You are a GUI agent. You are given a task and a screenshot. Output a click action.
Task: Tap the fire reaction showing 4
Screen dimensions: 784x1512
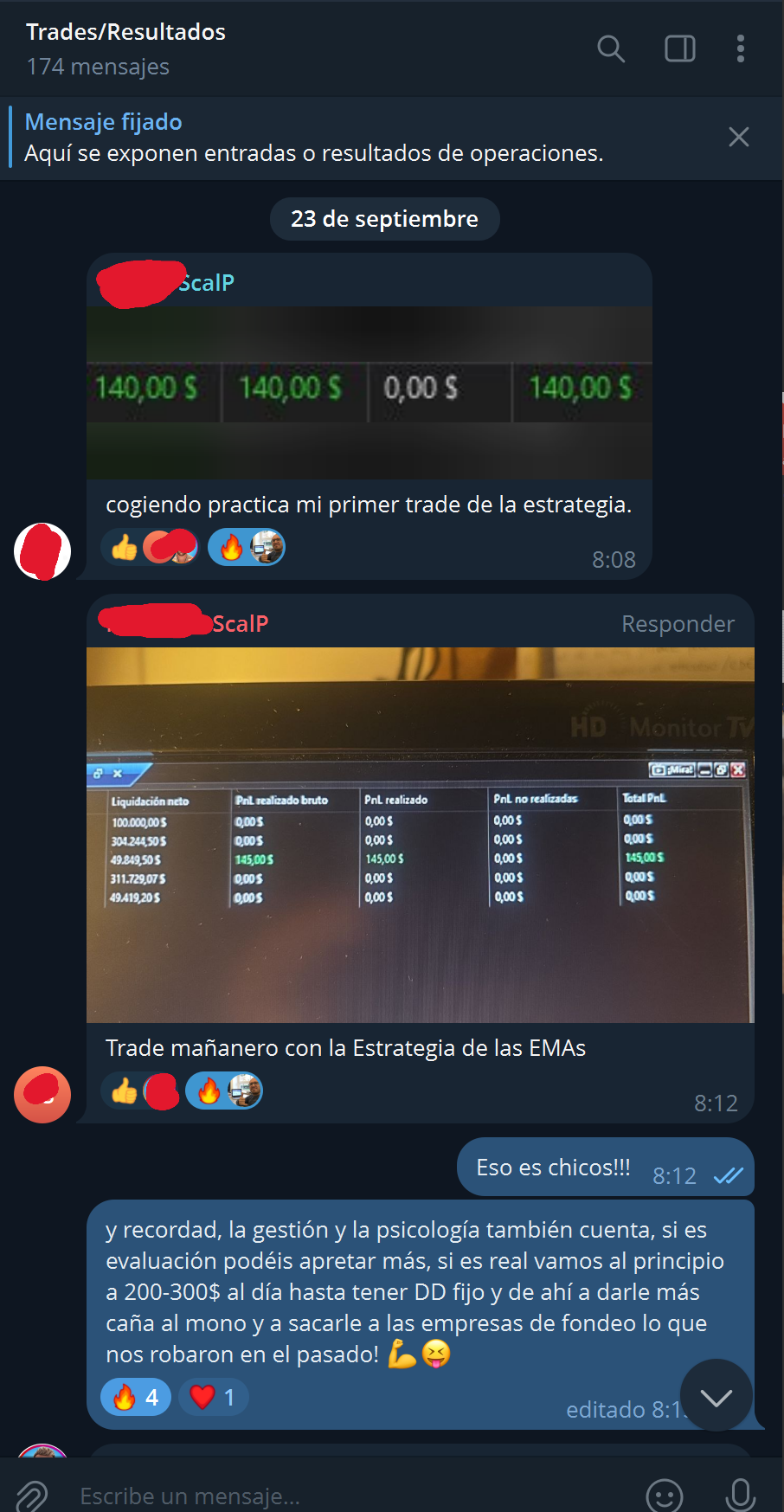pyautogui.click(x=136, y=1397)
